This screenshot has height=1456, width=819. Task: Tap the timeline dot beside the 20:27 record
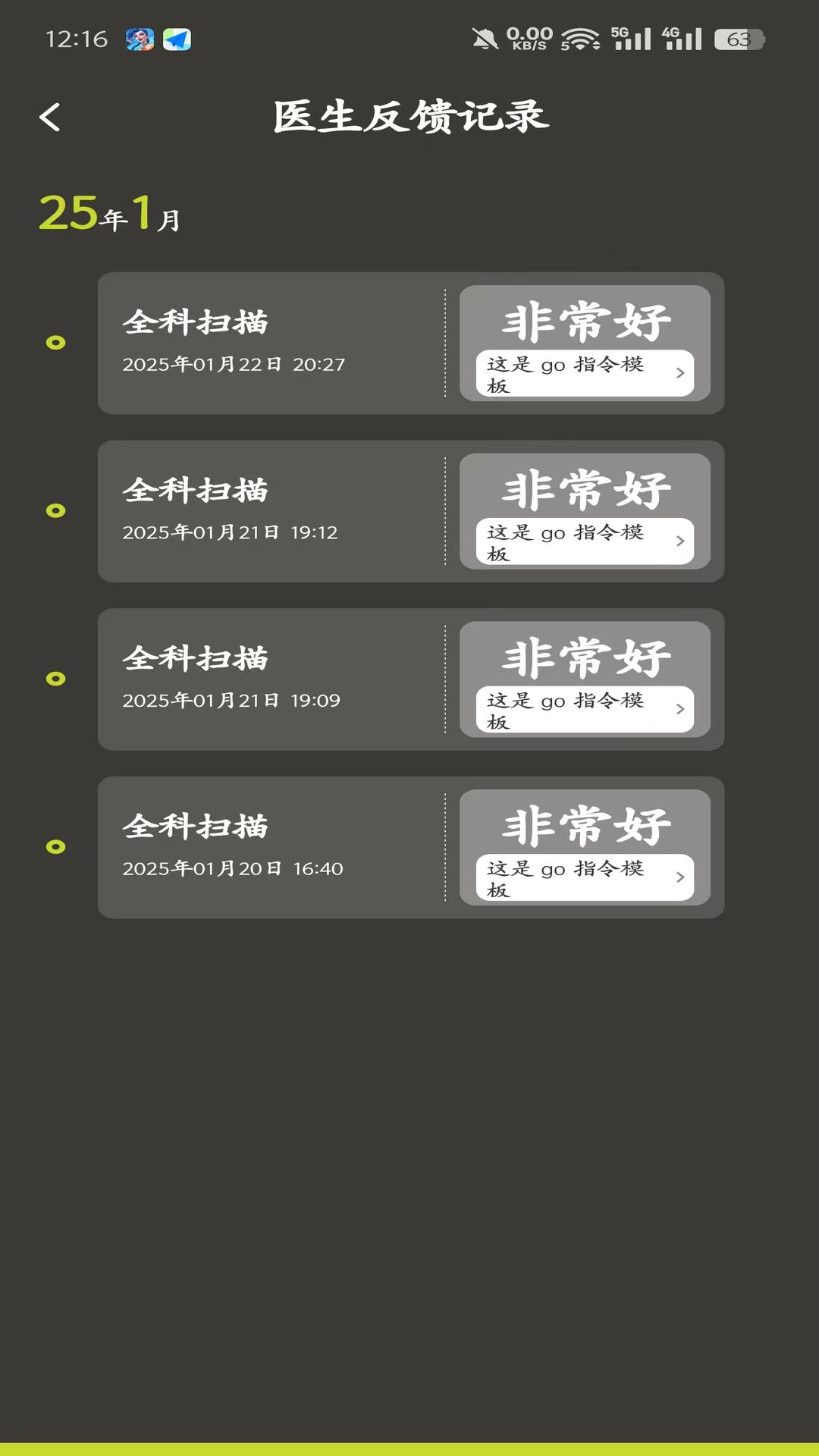[55, 343]
